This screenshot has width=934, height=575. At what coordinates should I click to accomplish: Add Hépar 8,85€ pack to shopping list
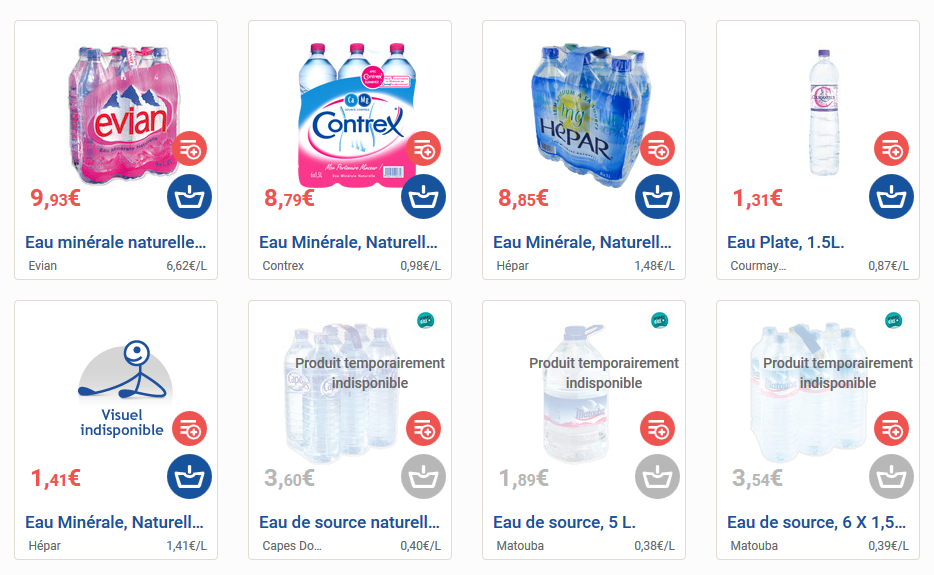(x=657, y=149)
